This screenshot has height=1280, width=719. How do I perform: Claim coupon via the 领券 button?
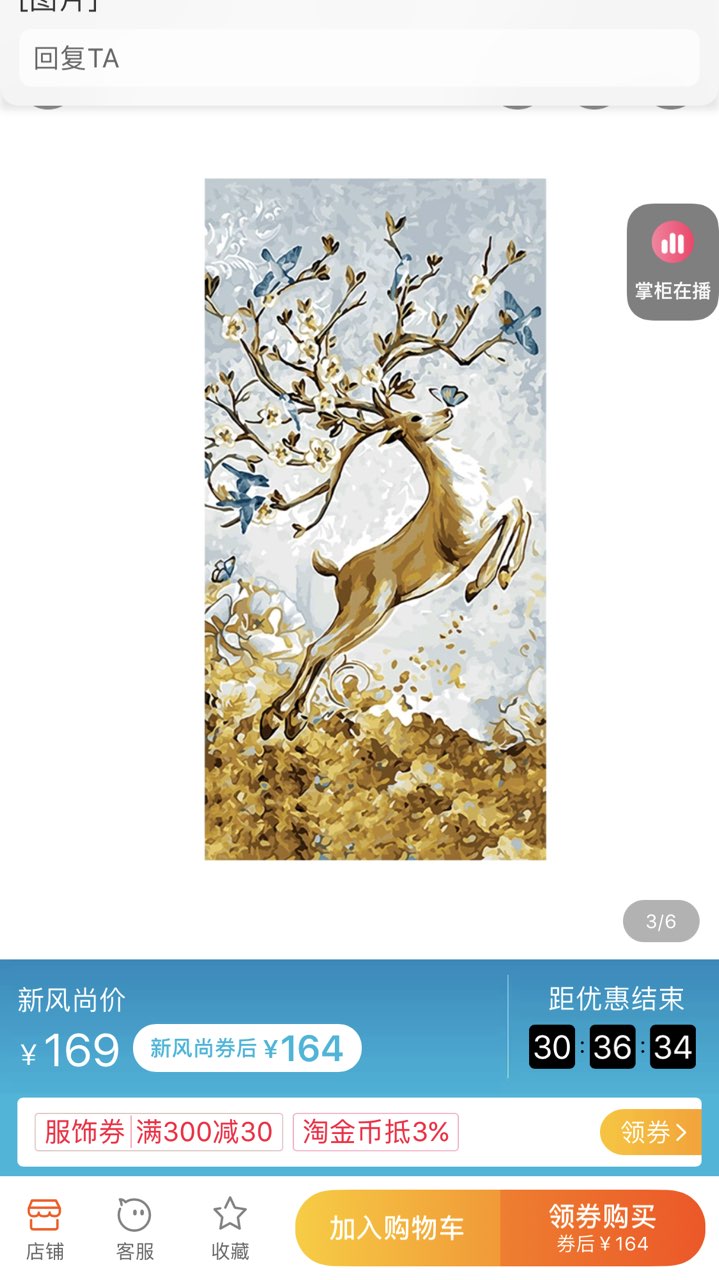(x=652, y=1132)
